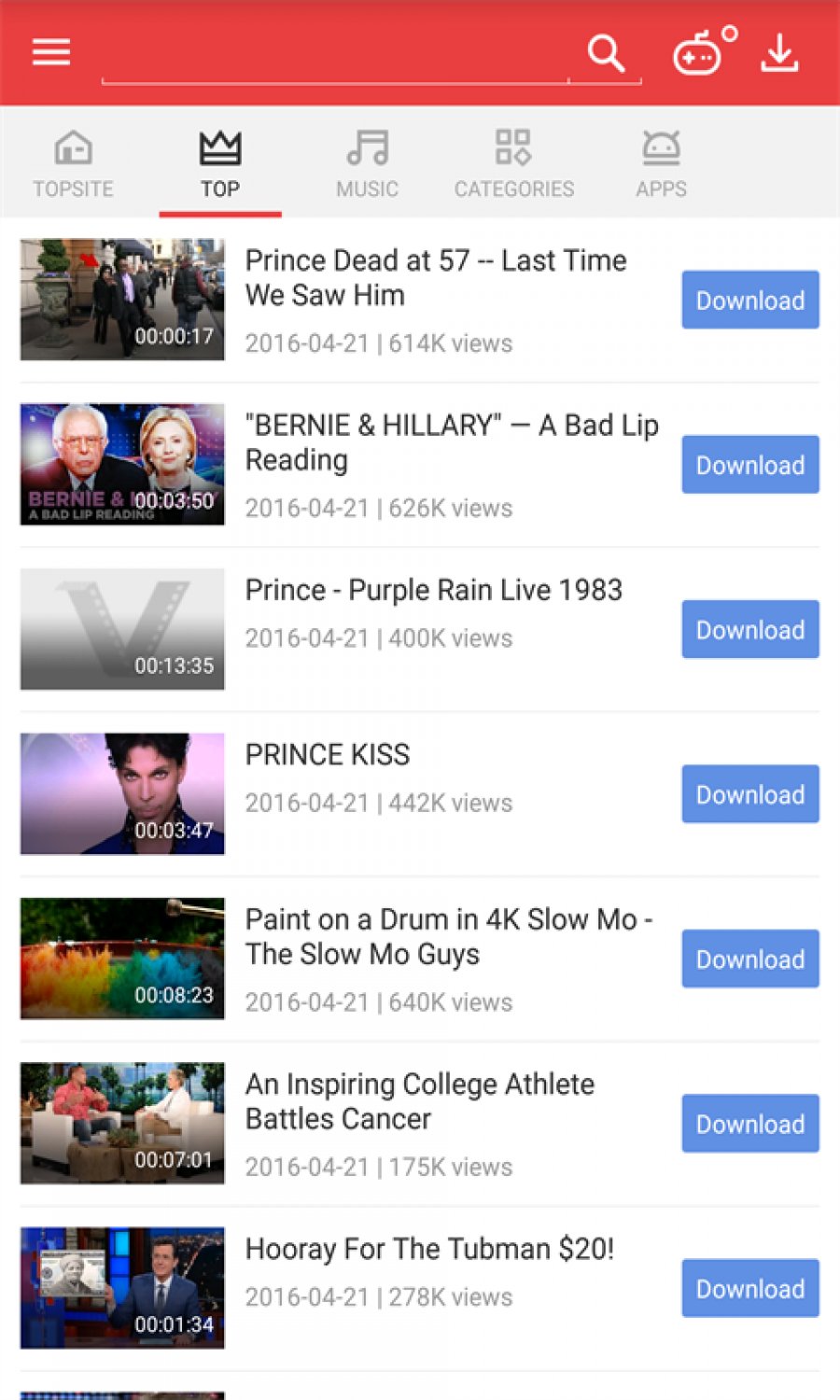This screenshot has width=840, height=1400.
Task: Download the PRINCE KISS video
Action: 750,794
